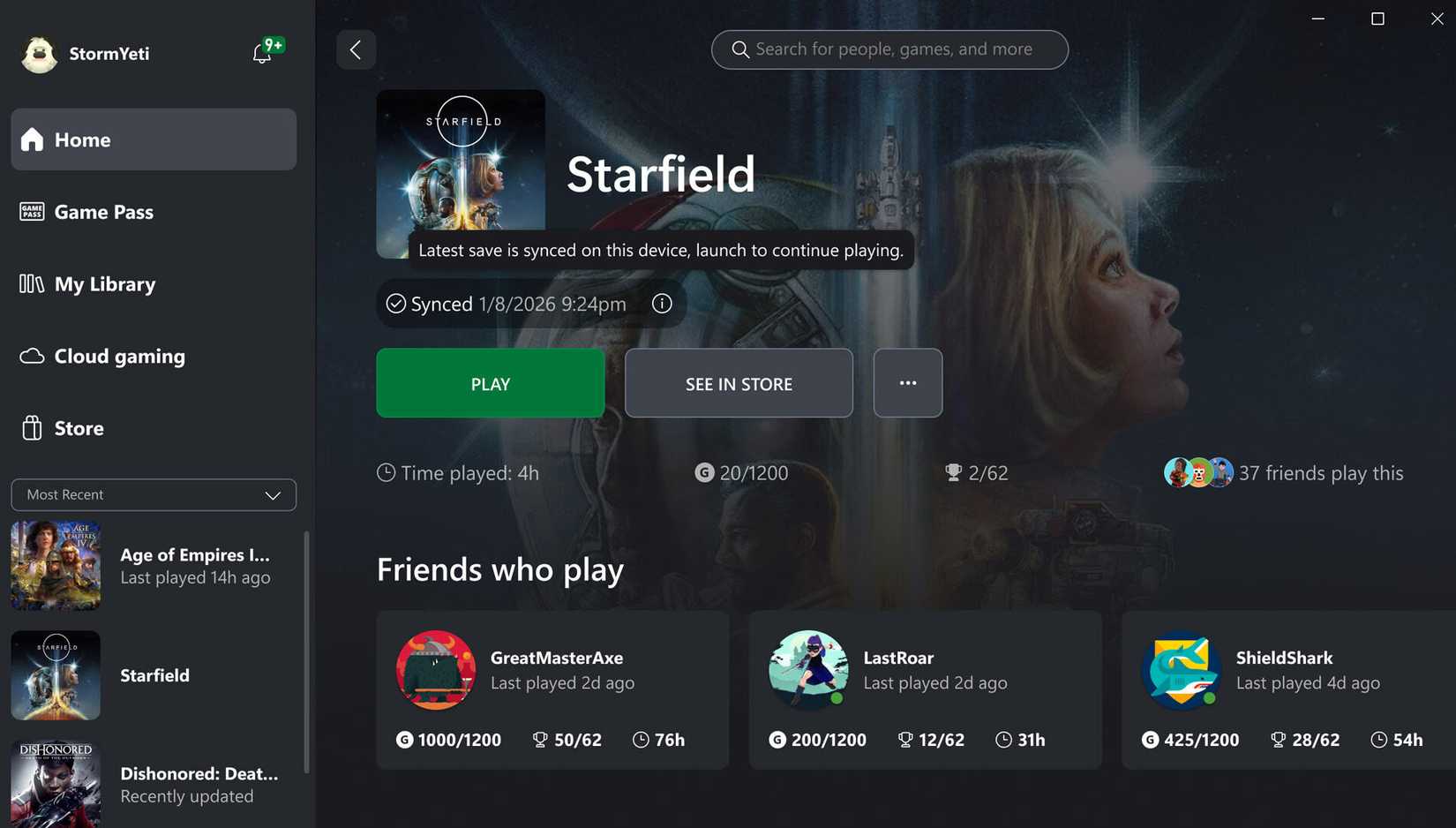Open Cloud gaming section
Screen dimensions: 1456x828
coord(154,357)
